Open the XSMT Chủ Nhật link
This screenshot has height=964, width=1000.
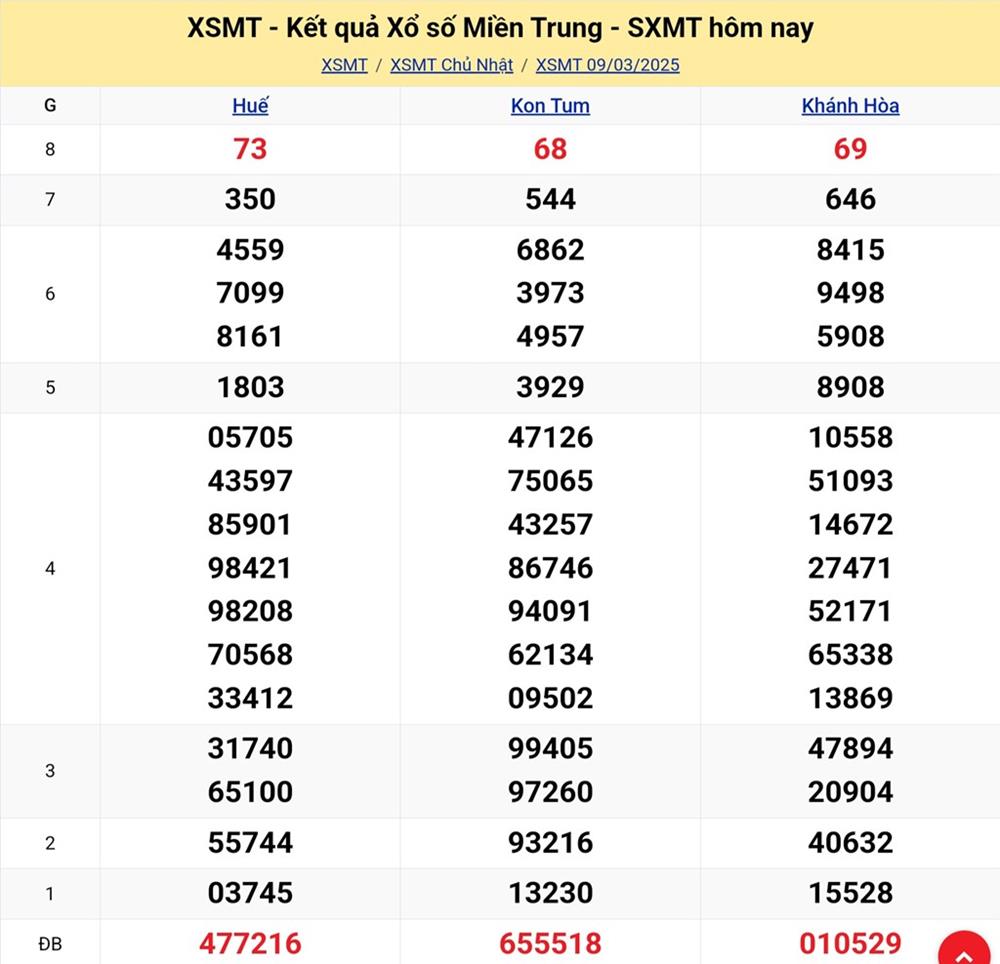tap(451, 65)
